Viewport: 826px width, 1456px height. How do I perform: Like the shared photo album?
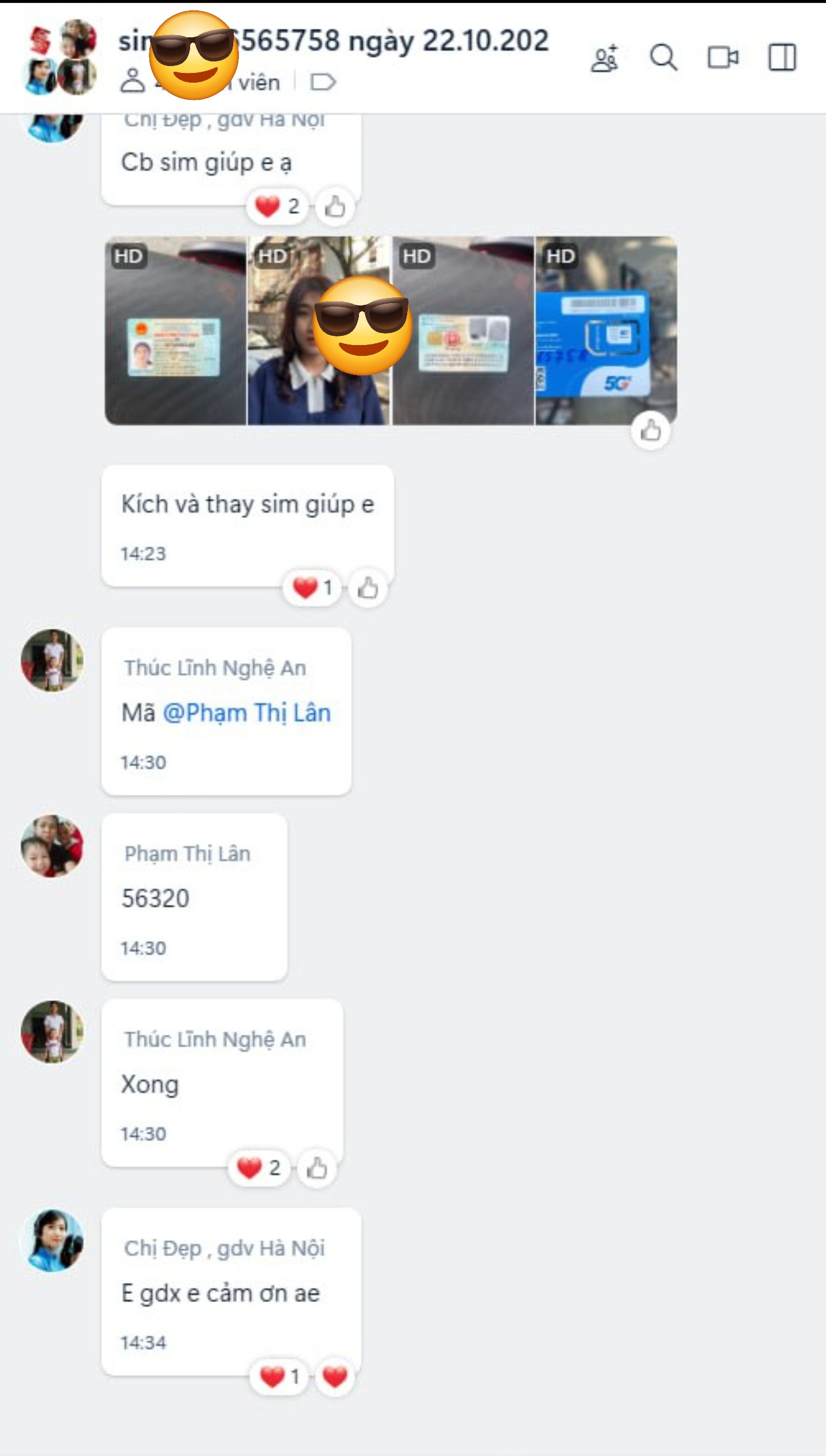click(x=650, y=431)
